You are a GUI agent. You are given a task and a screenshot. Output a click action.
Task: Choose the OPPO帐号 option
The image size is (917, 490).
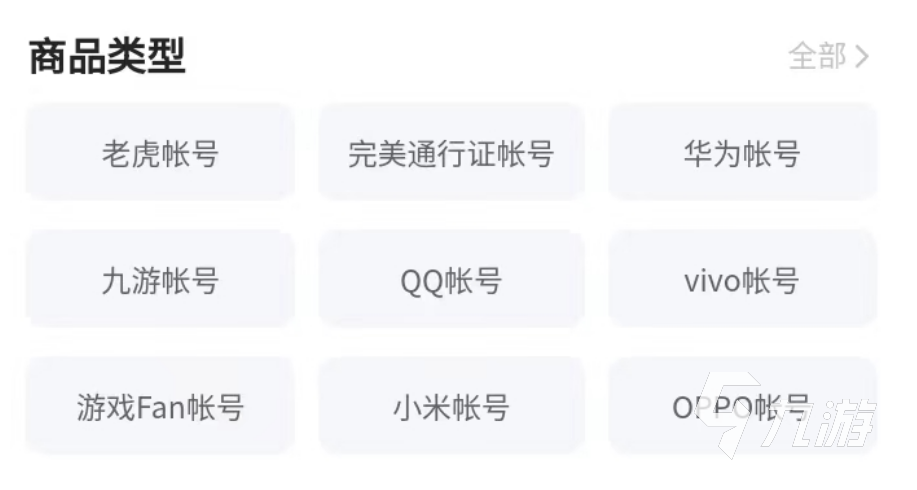pos(742,406)
